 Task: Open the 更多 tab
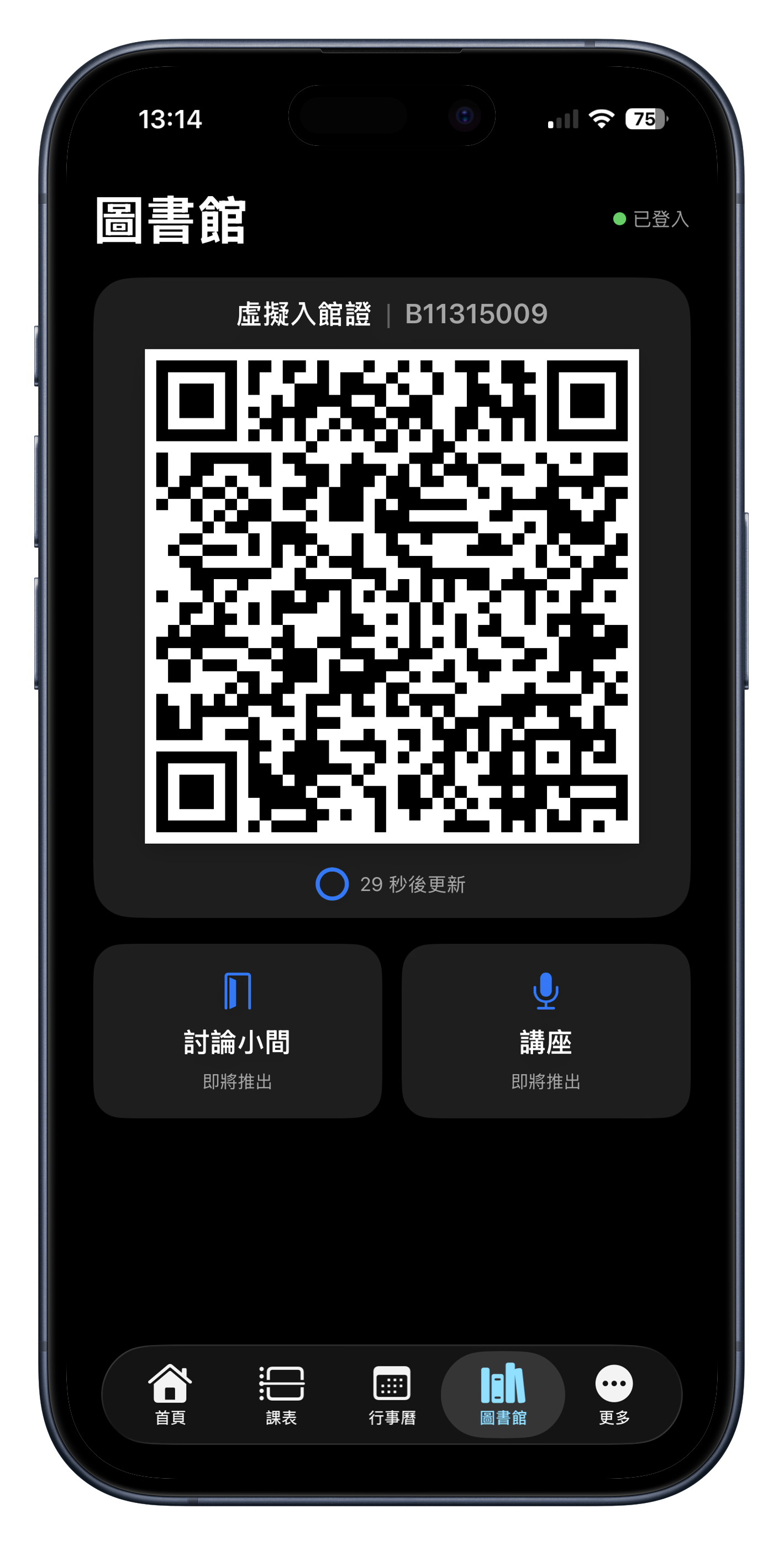tap(614, 1394)
